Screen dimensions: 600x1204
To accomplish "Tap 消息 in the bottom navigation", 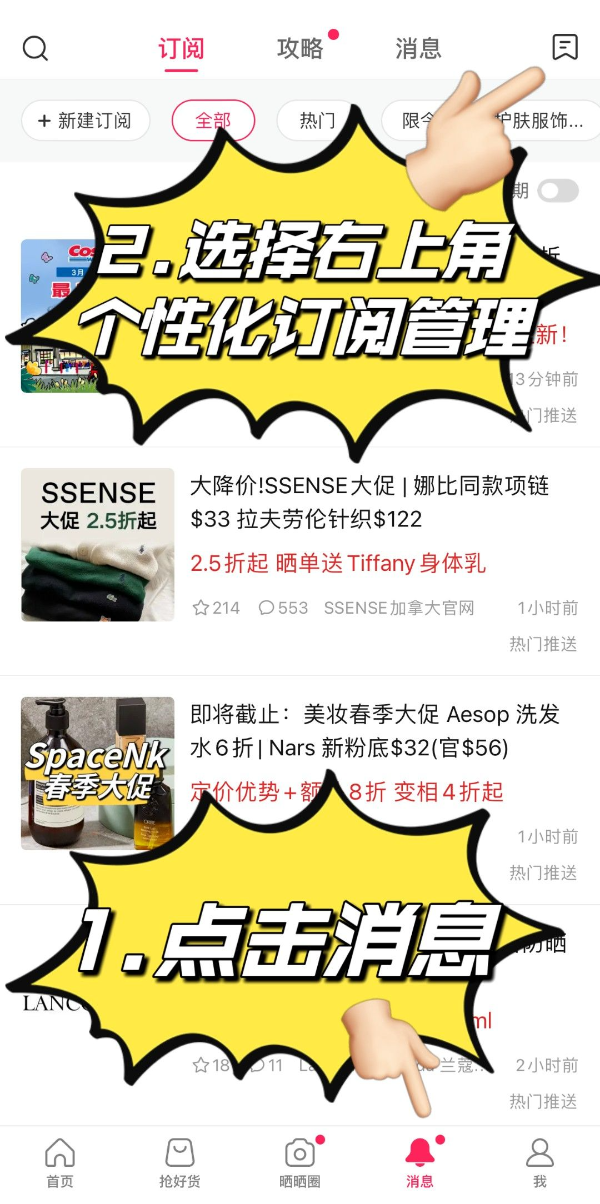I will pyautogui.click(x=420, y=1162).
